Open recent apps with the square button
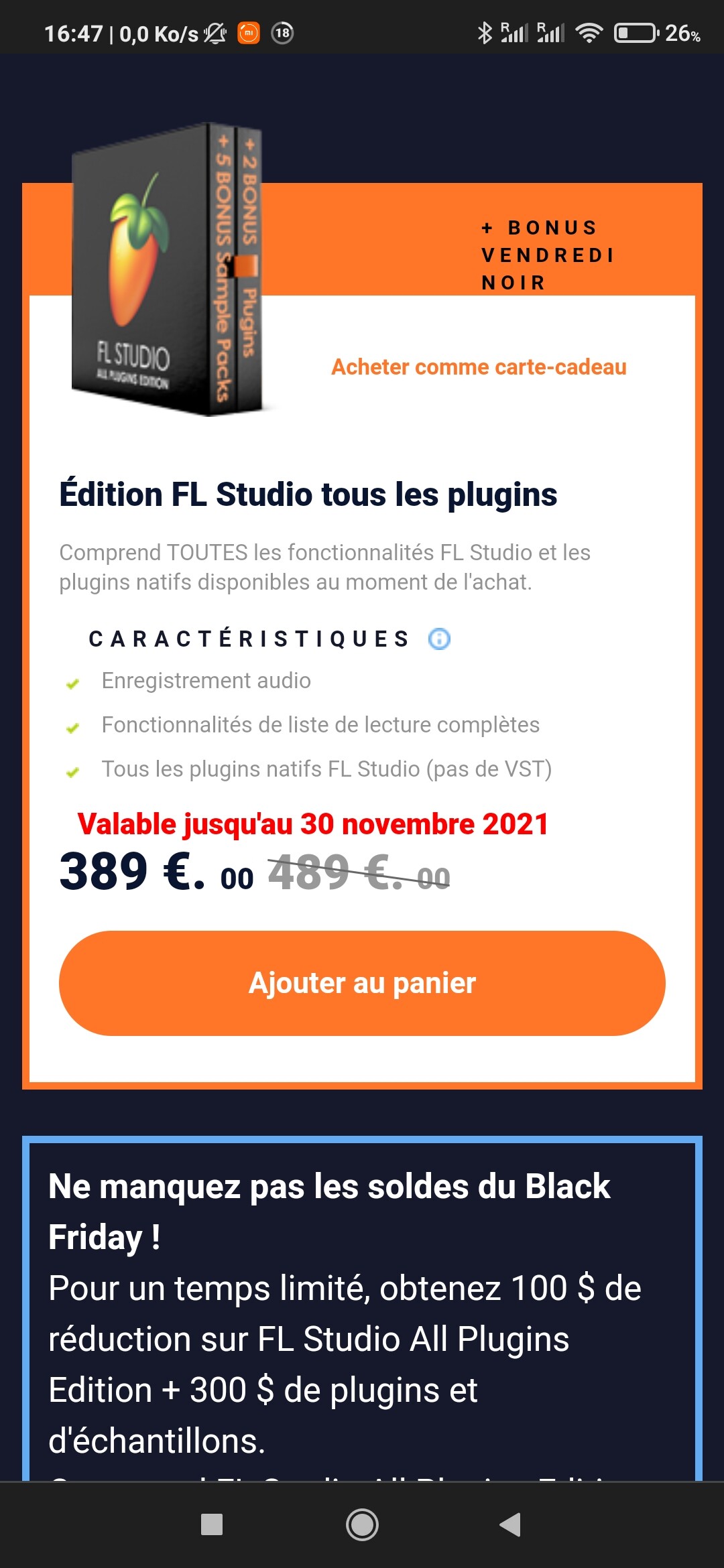The width and height of the screenshot is (724, 1568). (x=212, y=1524)
